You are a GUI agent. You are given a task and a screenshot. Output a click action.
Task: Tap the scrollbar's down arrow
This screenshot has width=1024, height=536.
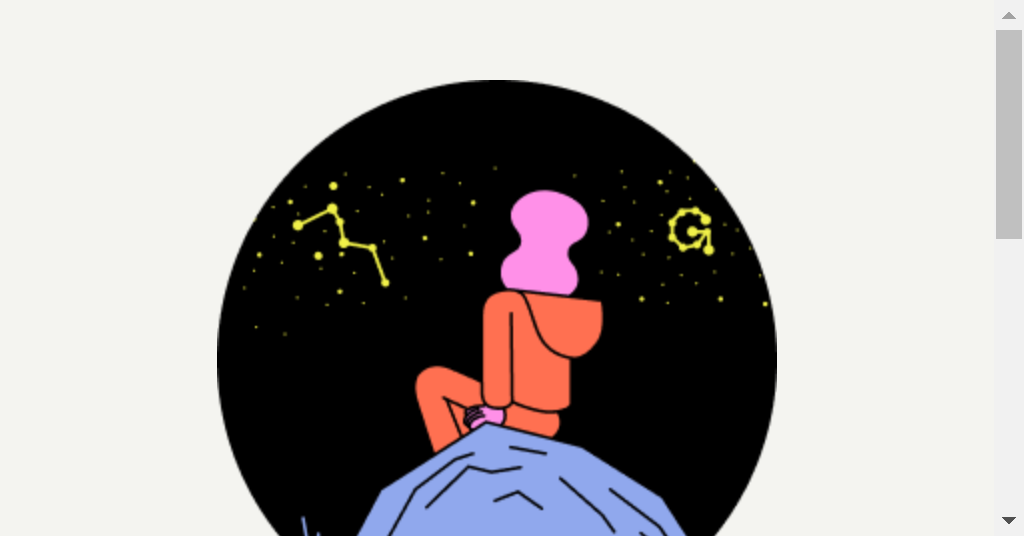pyautogui.click(x=1009, y=520)
